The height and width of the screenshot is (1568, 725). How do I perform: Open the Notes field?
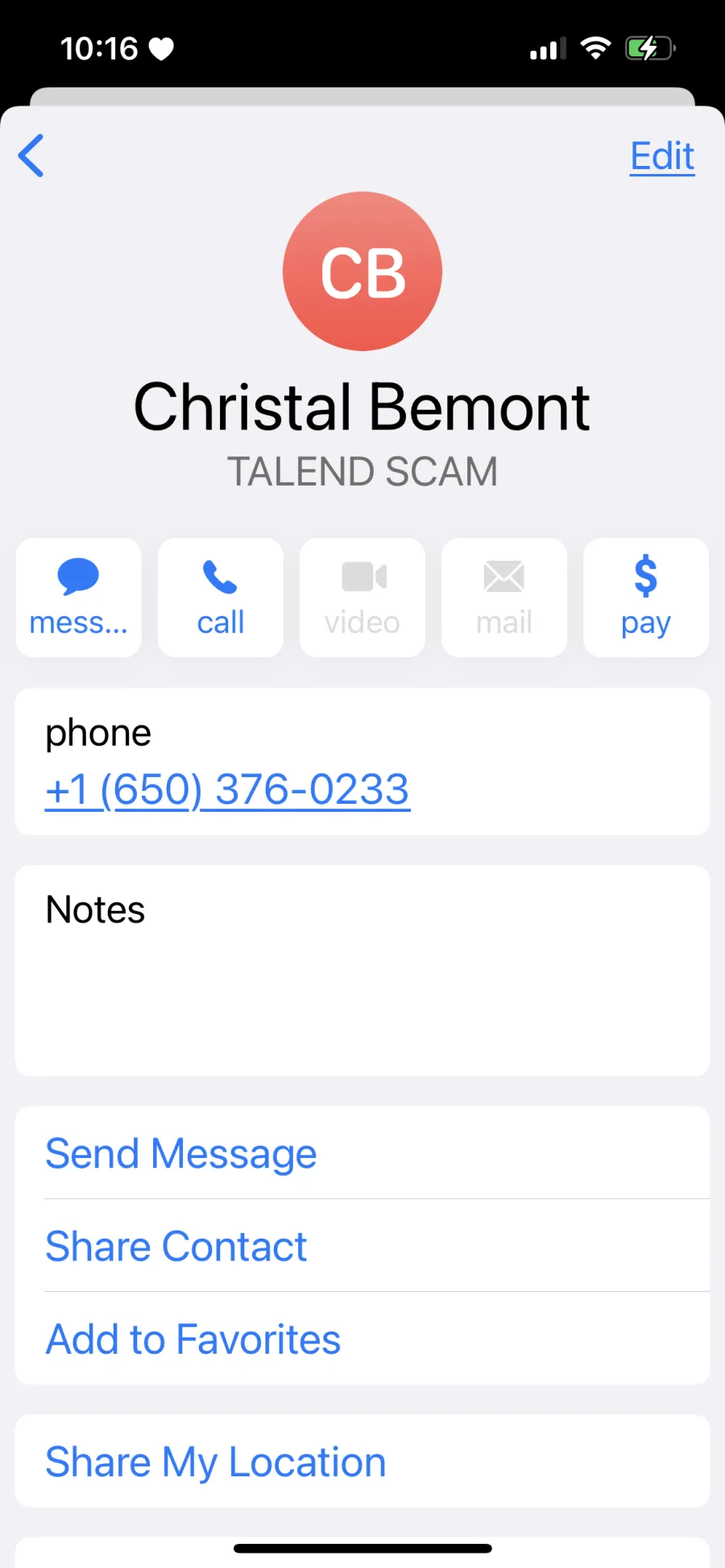(362, 970)
